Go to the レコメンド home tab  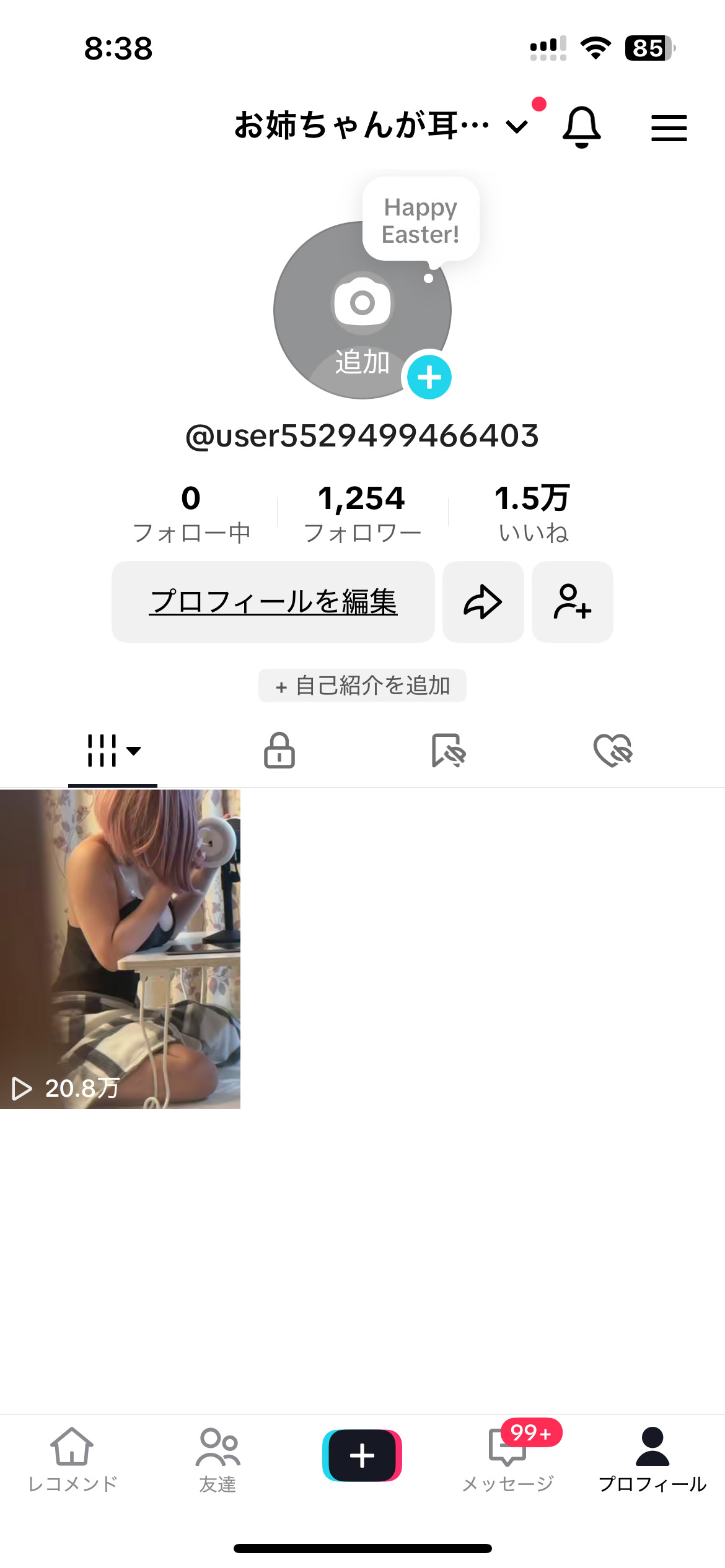tap(72, 1458)
